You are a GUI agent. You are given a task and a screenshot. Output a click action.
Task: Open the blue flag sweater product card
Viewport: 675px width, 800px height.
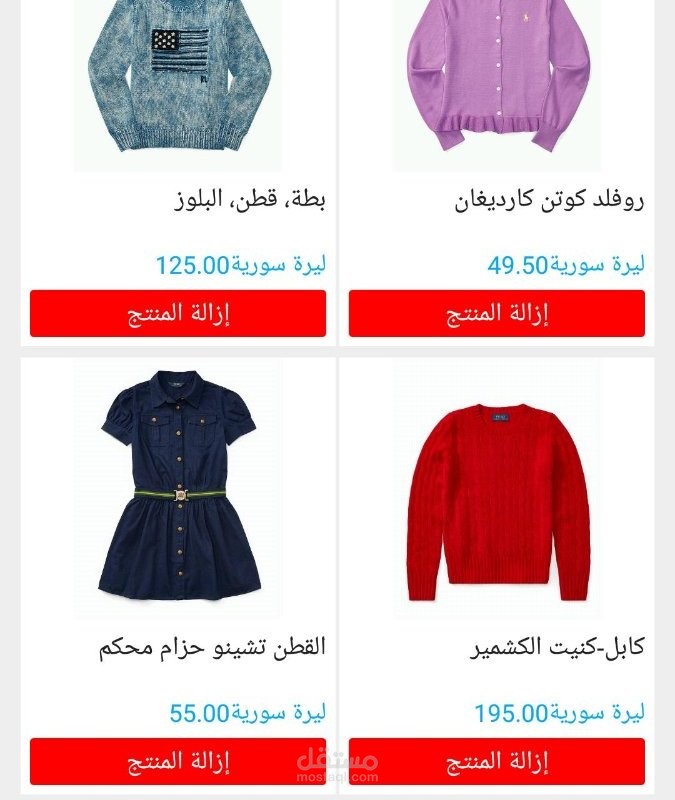[x=178, y=85]
